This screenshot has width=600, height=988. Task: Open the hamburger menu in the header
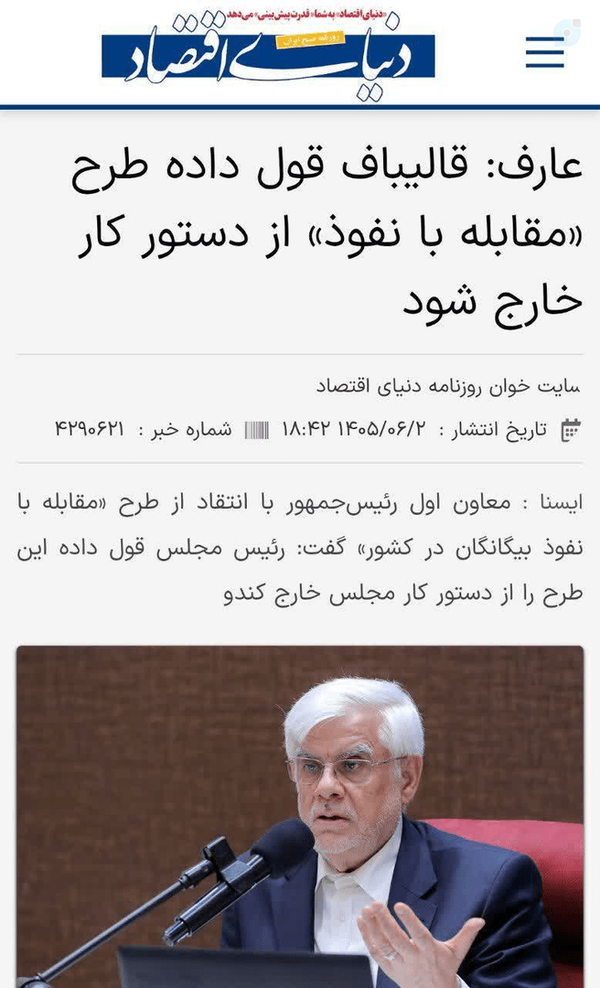pos(545,52)
